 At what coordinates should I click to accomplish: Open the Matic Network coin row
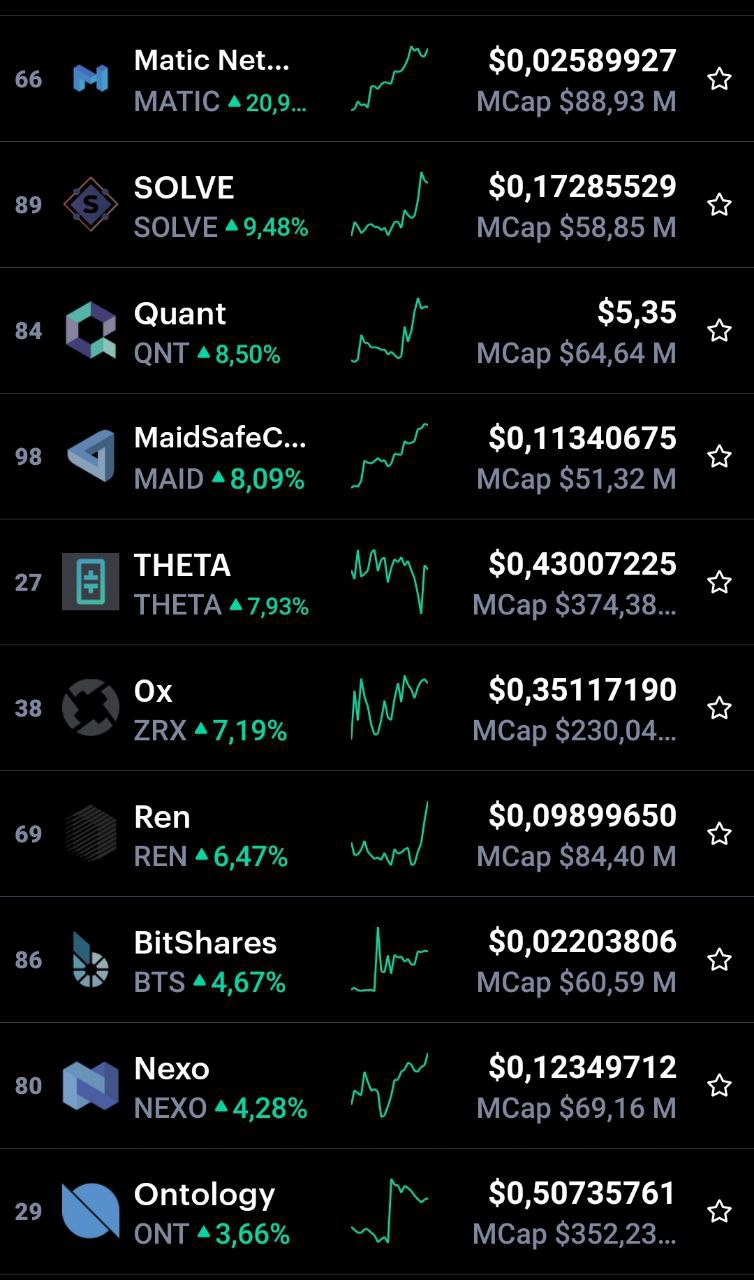click(x=377, y=79)
